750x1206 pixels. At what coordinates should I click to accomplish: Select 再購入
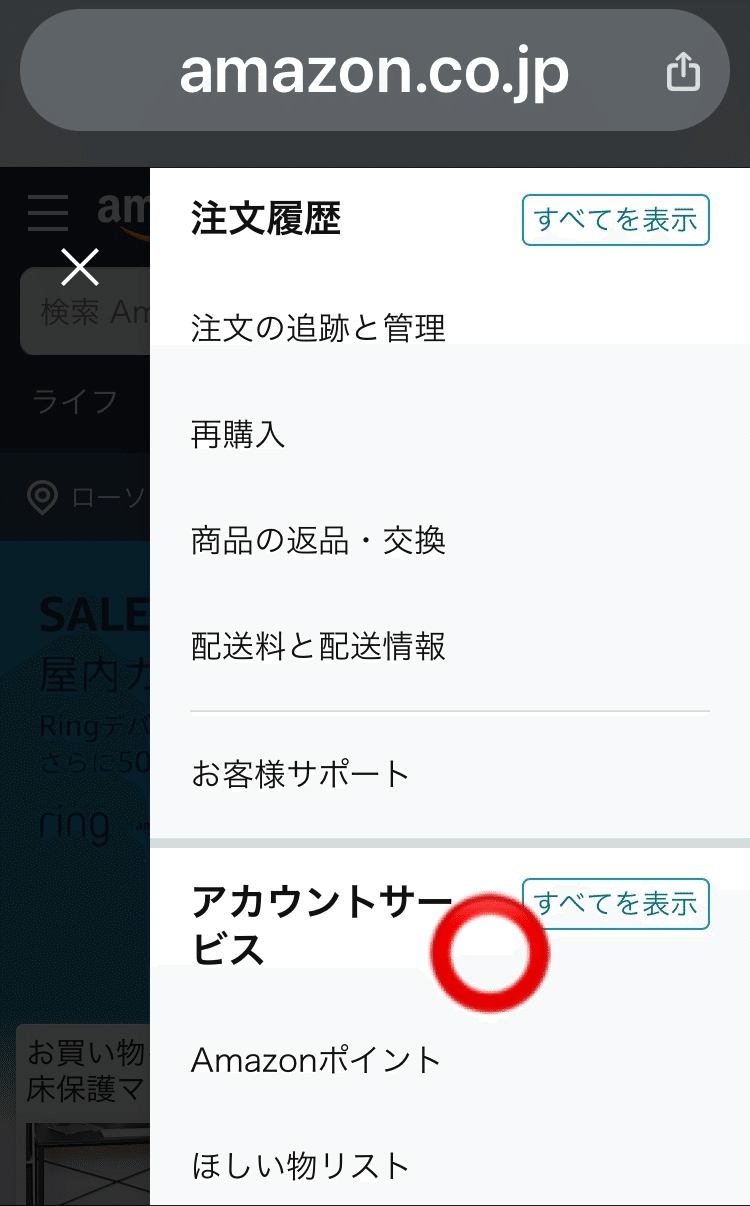pyautogui.click(x=238, y=434)
